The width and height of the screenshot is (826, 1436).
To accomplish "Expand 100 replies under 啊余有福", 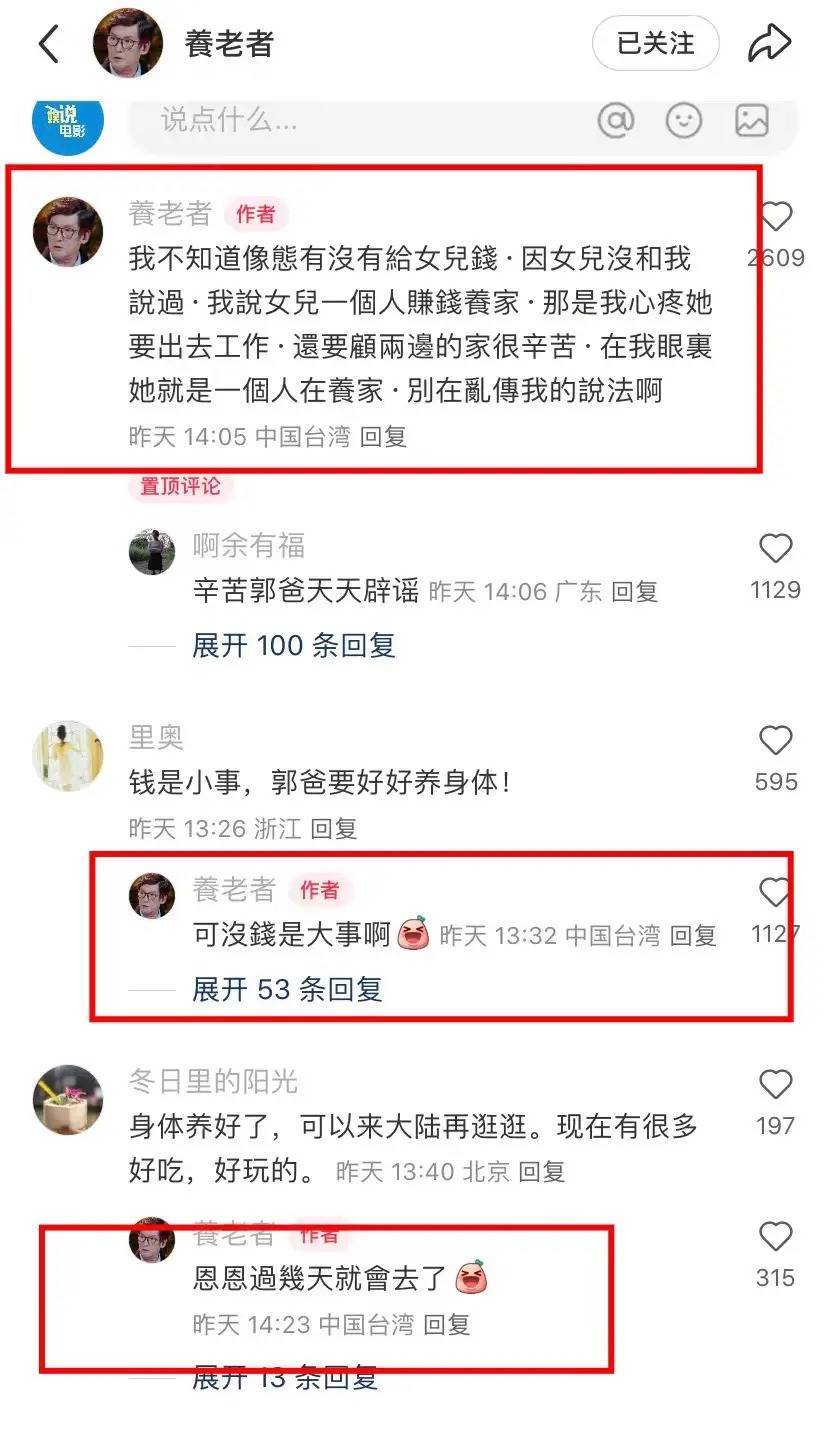I will pyautogui.click(x=293, y=645).
